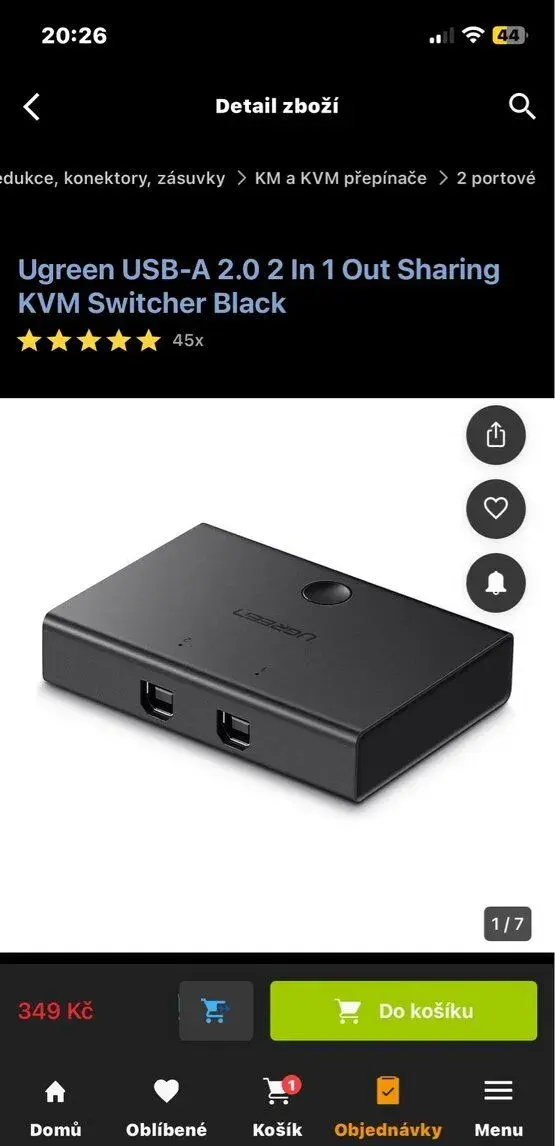Image resolution: width=555 pixels, height=1146 pixels.
Task: Switch to the Domů tab
Action: (x=56, y=1108)
